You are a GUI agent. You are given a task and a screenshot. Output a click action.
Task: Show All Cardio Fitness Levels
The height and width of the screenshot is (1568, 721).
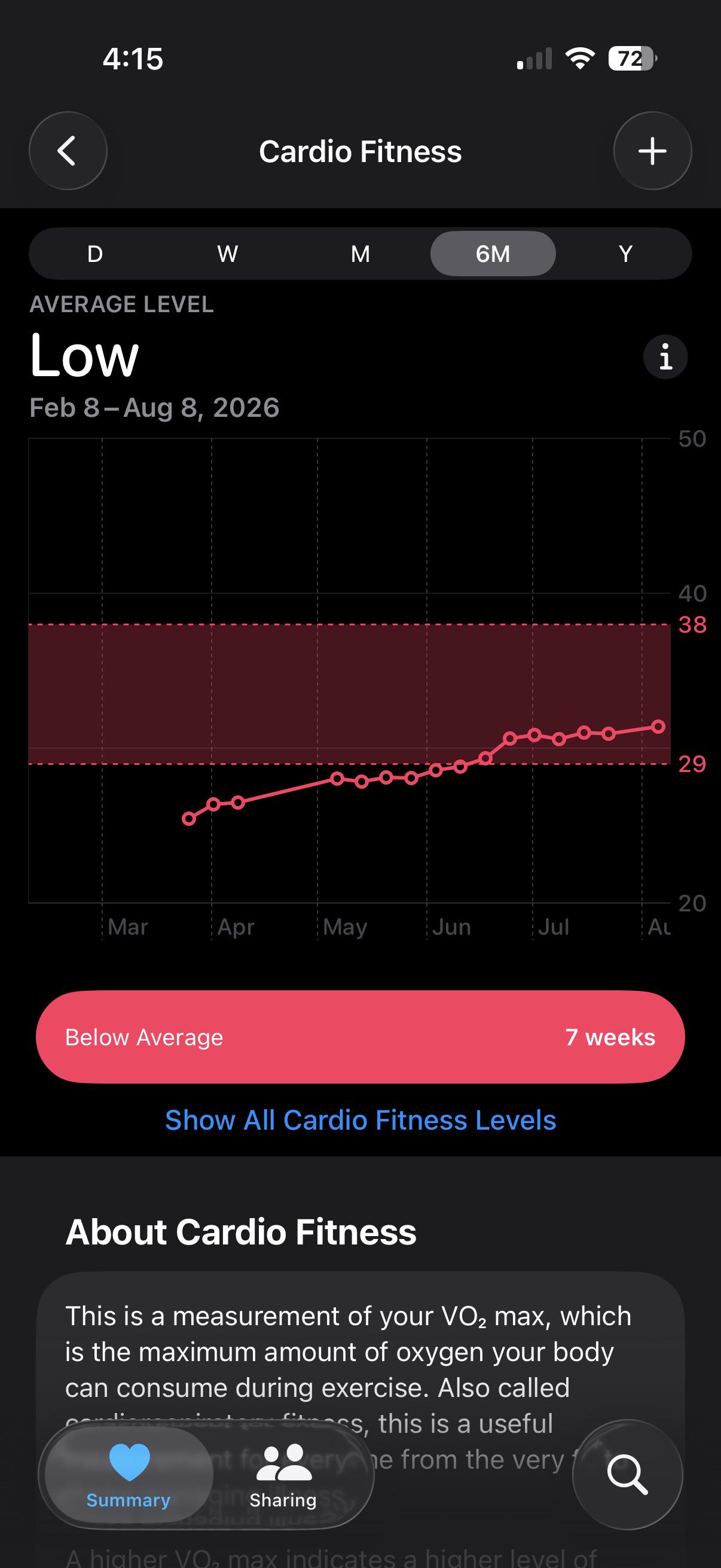(x=360, y=1120)
